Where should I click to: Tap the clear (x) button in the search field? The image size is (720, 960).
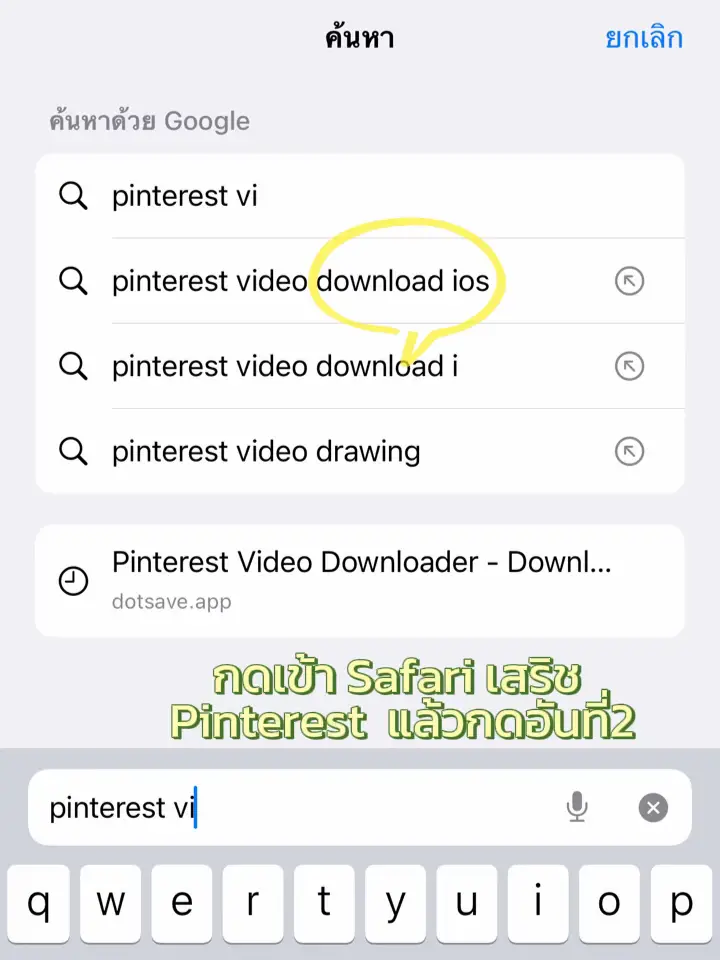click(x=652, y=807)
